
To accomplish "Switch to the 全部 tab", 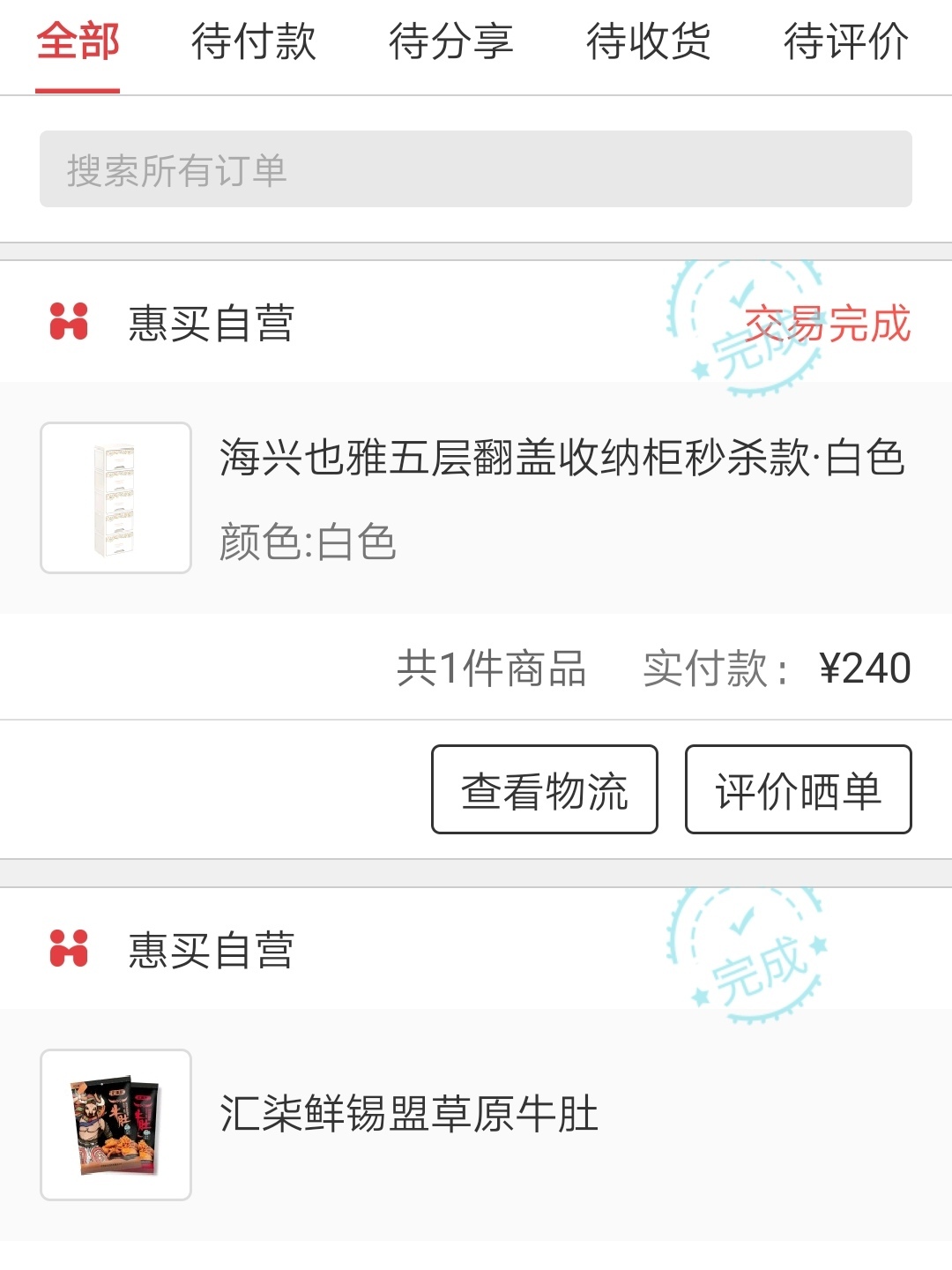I will click(x=78, y=42).
